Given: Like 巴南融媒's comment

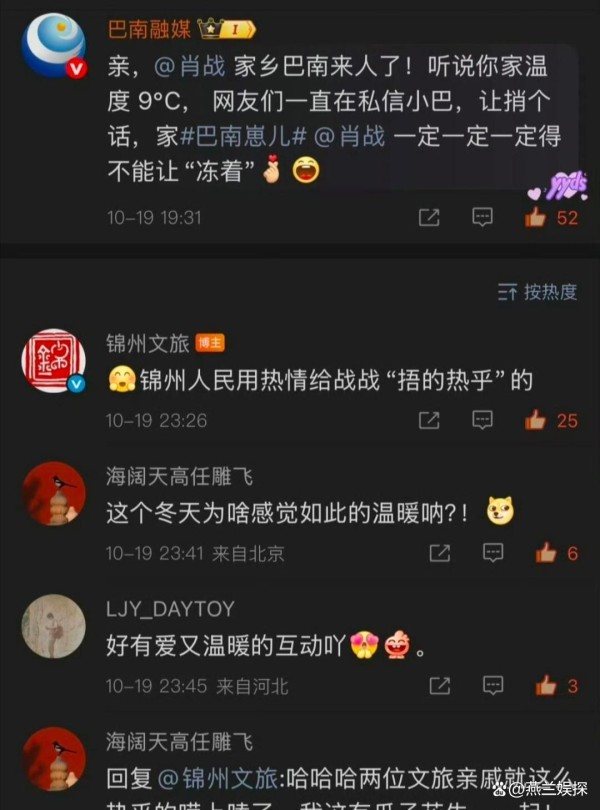Looking at the screenshot, I should pyautogui.click(x=537, y=217).
